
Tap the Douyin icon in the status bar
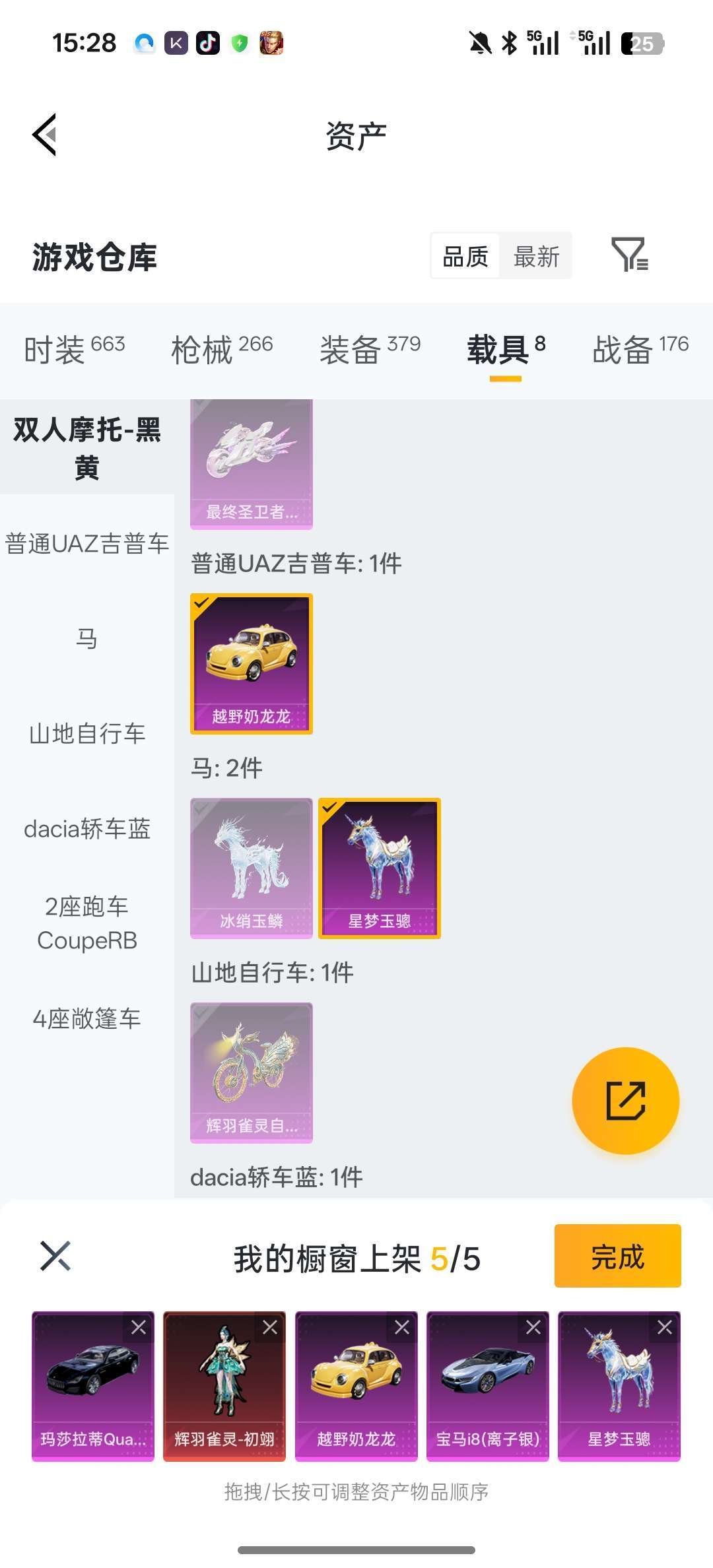[207, 42]
